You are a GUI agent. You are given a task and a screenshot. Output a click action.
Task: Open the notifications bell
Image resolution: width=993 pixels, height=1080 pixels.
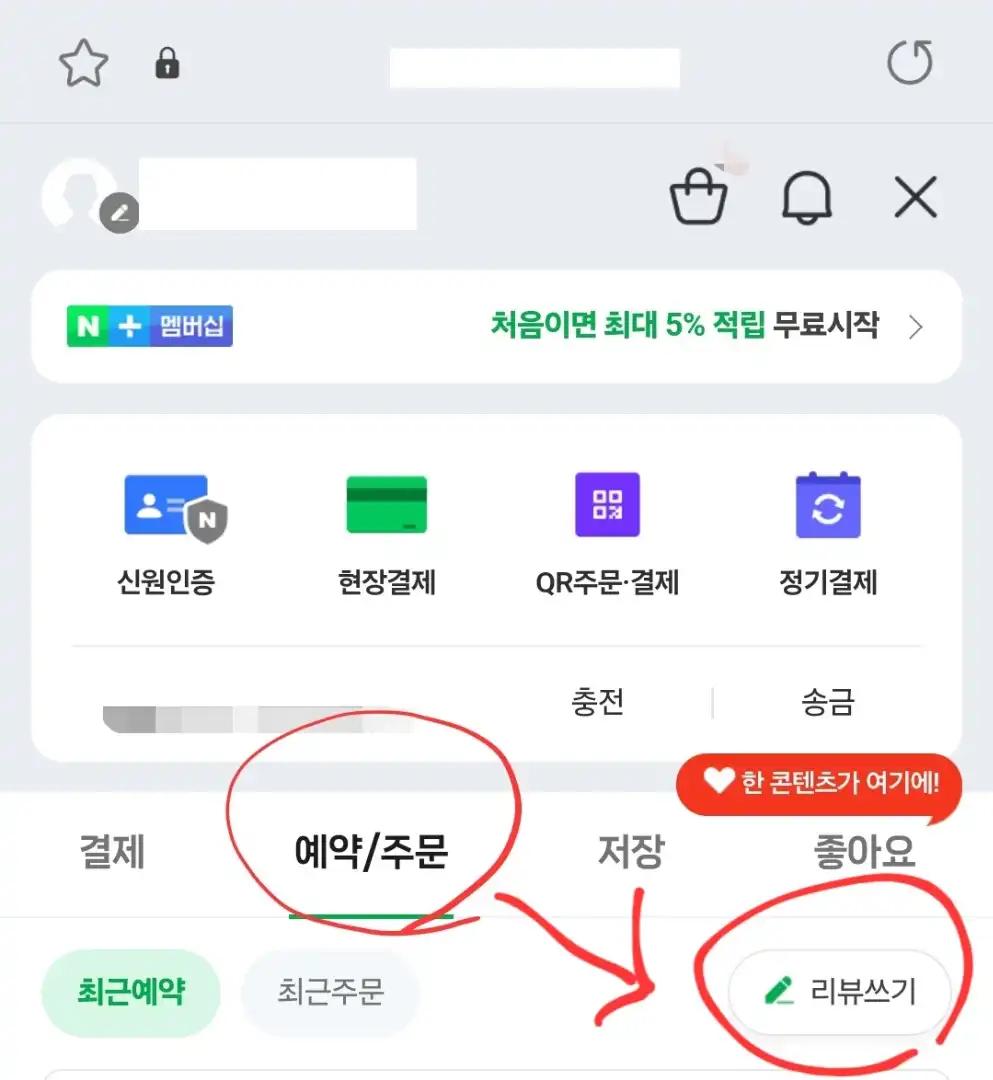806,197
